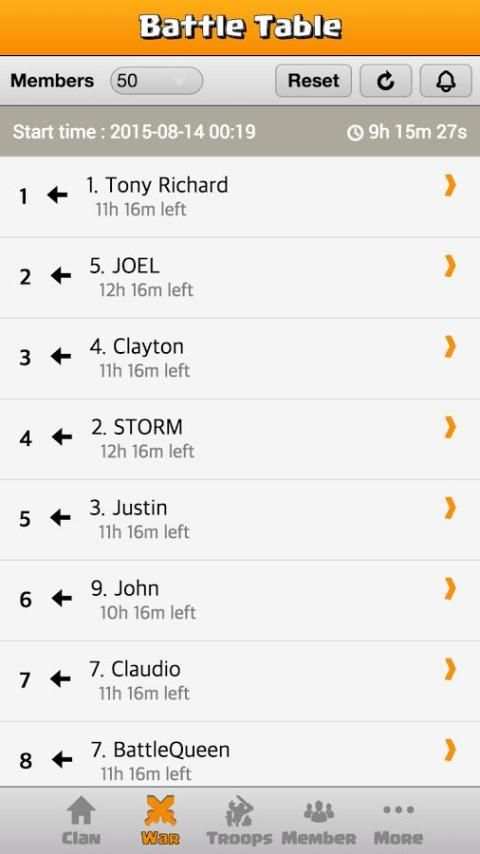This screenshot has width=480, height=854.
Task: Go to the Troops tab
Action: pyautogui.click(x=239, y=820)
